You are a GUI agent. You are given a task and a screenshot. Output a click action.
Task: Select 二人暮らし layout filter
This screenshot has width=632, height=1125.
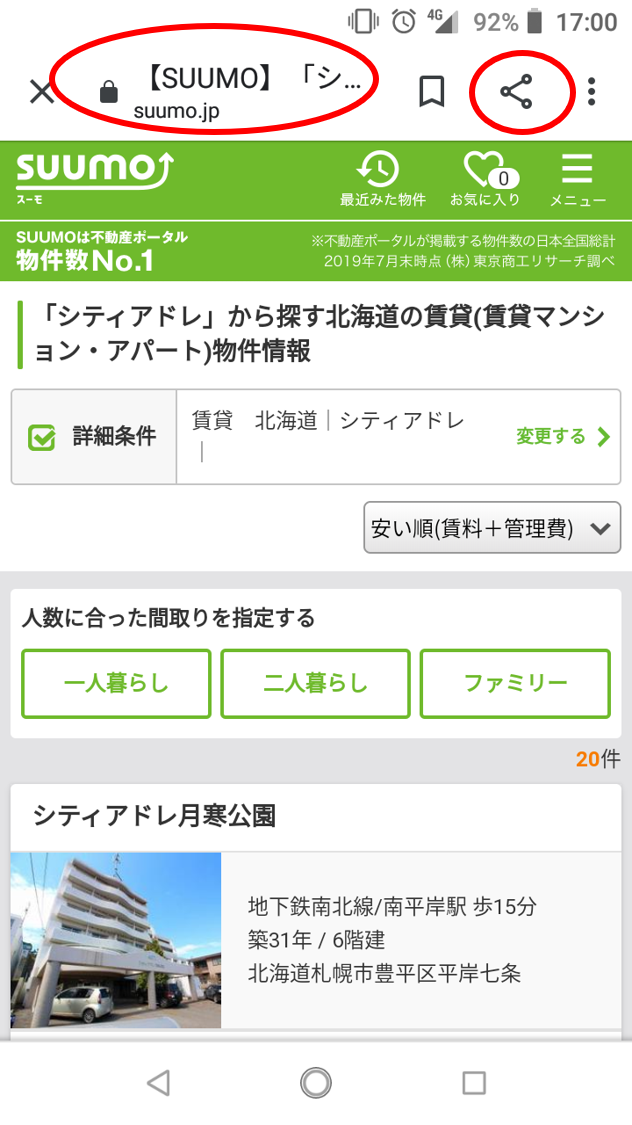pos(316,684)
